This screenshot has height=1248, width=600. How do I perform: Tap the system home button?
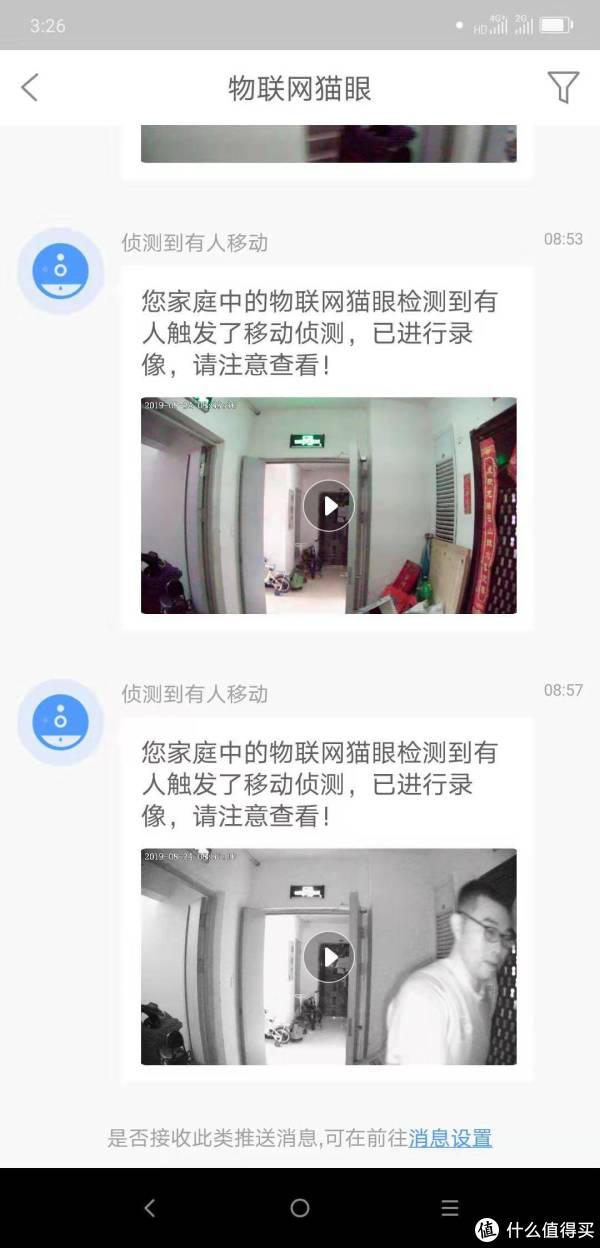tap(300, 1208)
